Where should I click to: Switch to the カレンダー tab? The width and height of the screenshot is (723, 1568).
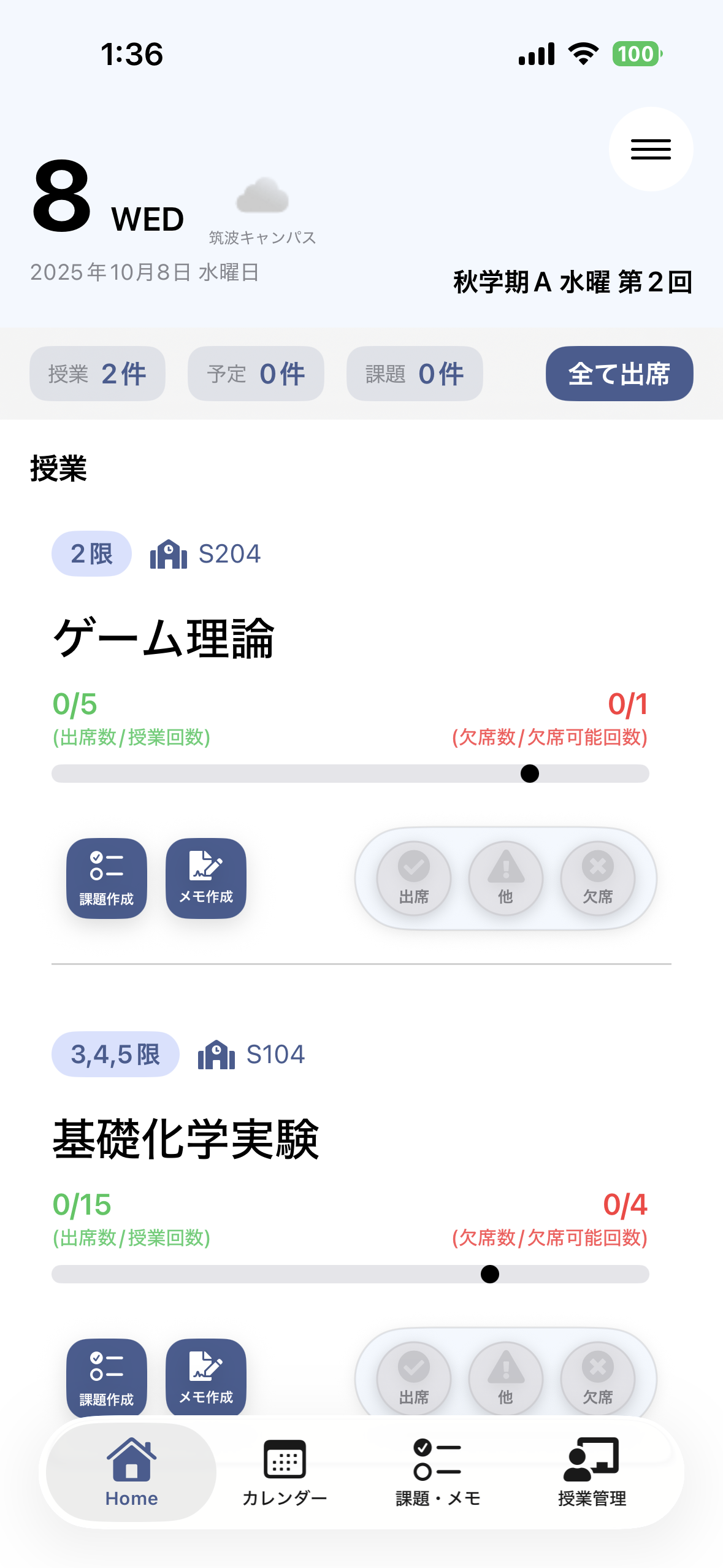click(285, 1472)
